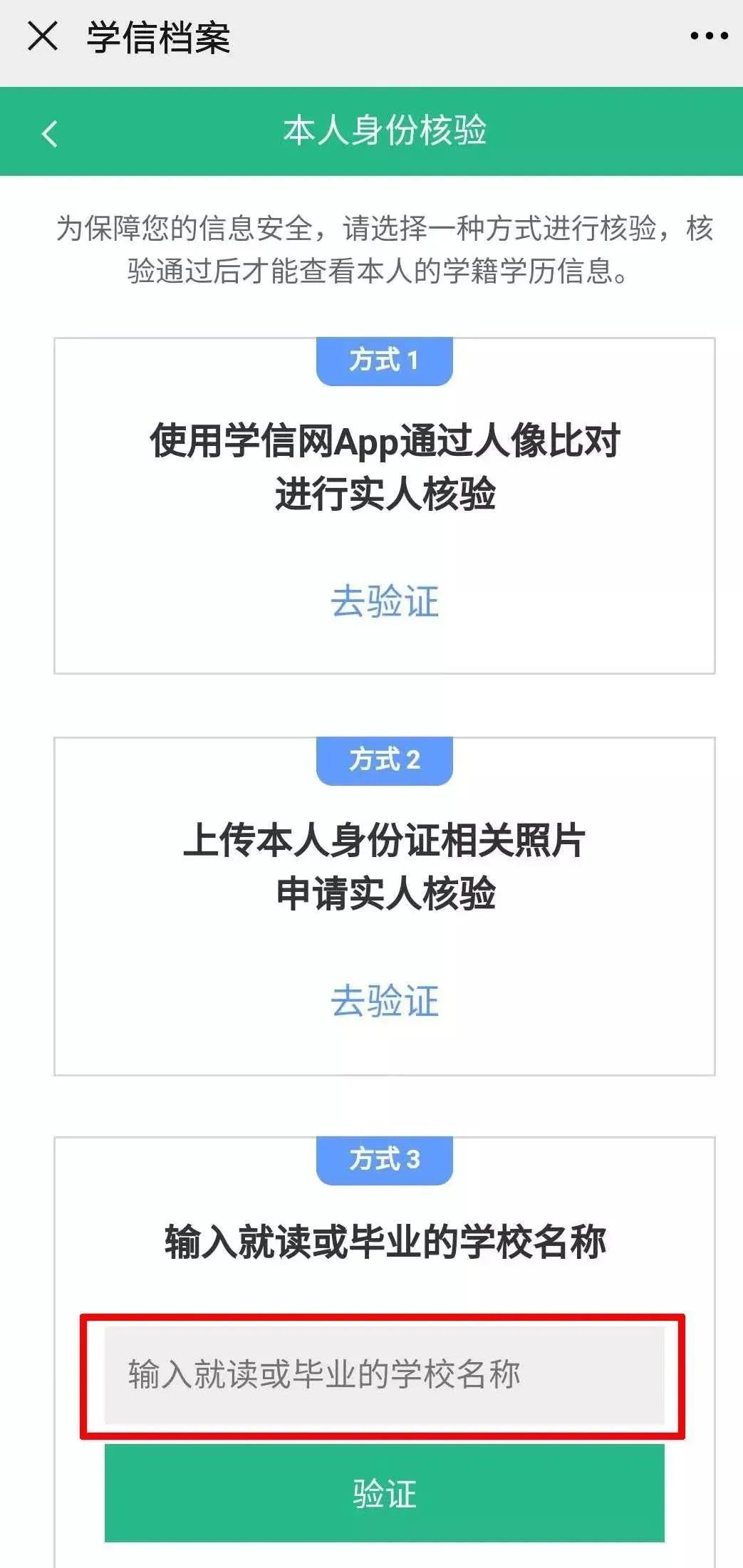Tap 去验证 under 方式1 人像比对
This screenshot has width=743, height=1568.
[385, 601]
